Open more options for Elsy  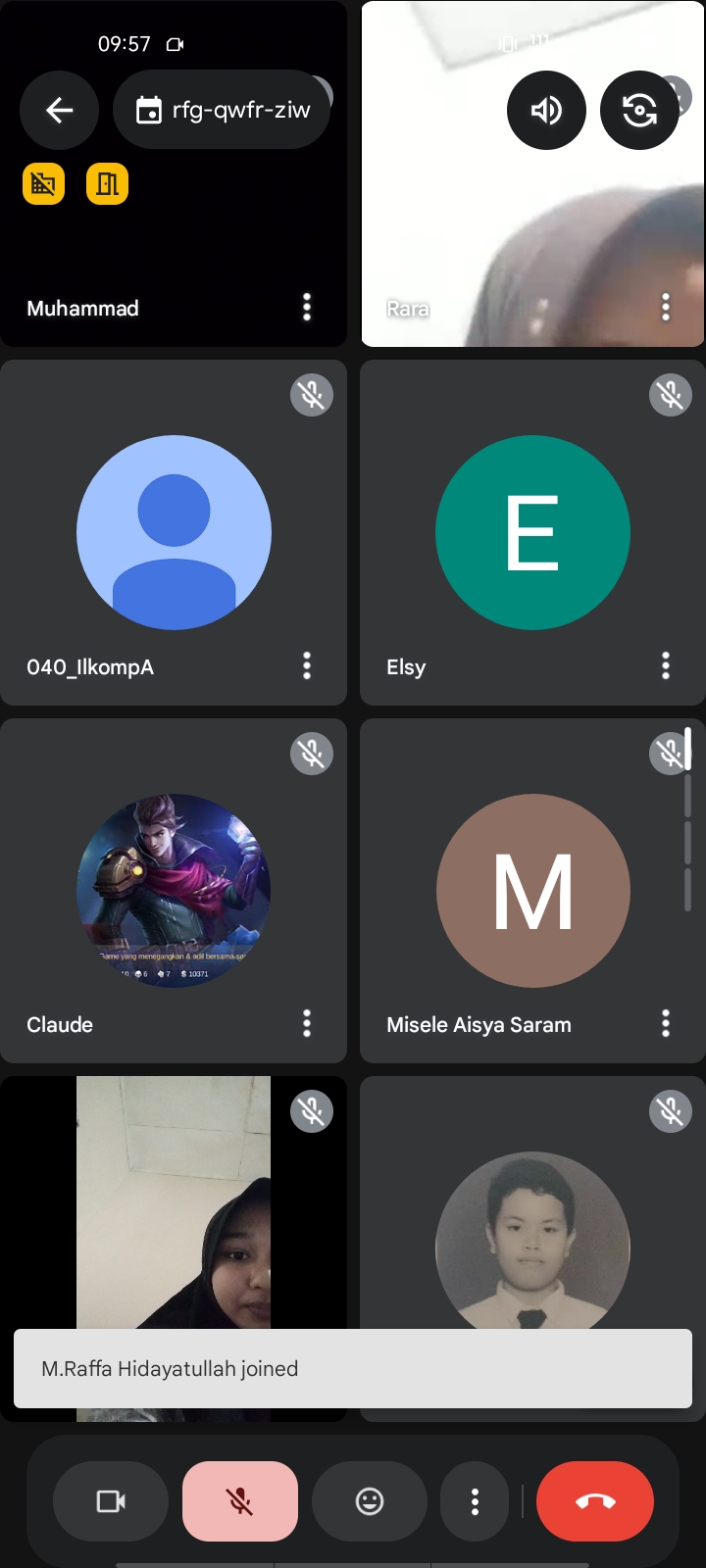click(x=666, y=666)
